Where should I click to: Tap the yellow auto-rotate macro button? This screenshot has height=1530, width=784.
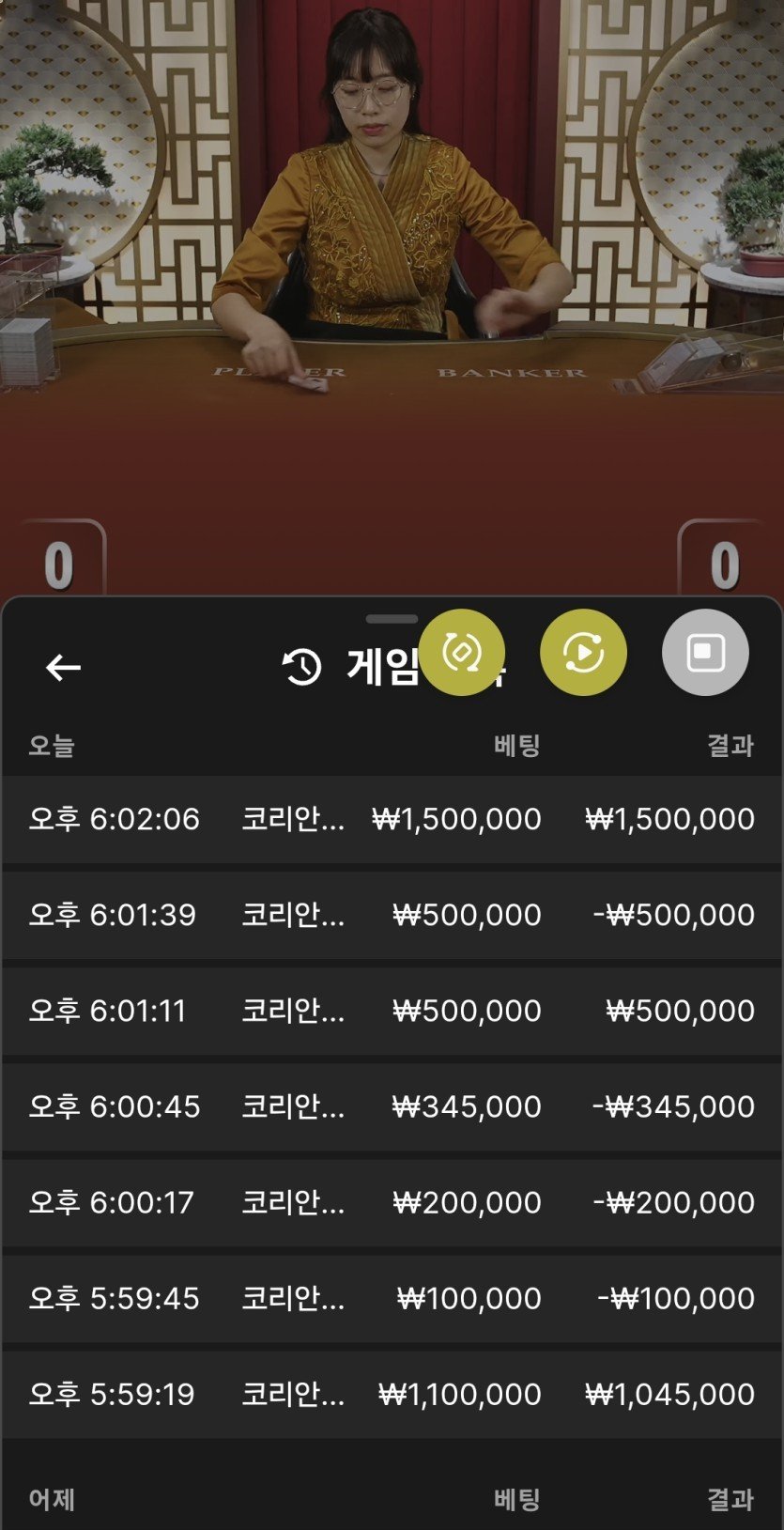(x=462, y=652)
